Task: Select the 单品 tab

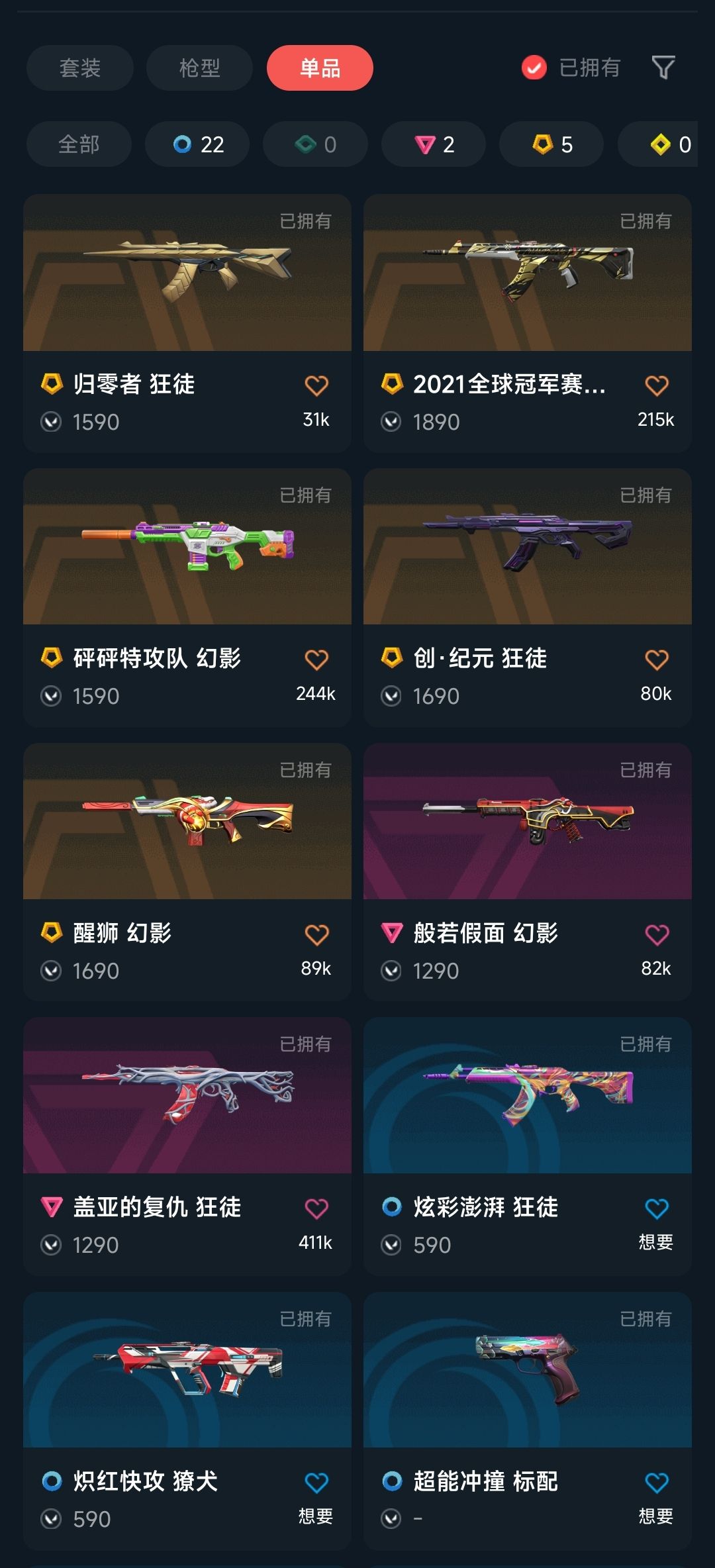Action: (x=320, y=68)
